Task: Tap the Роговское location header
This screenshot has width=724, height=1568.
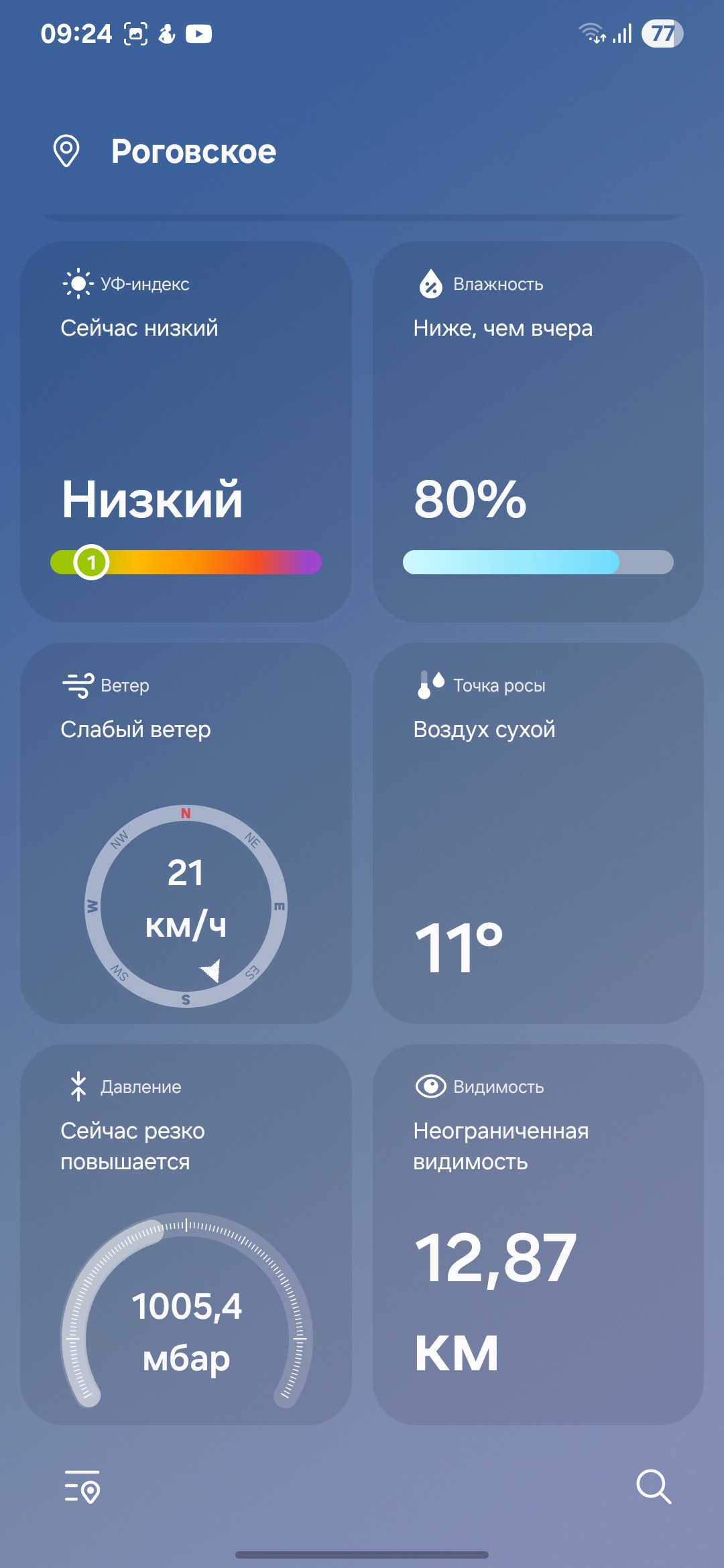Action: tap(193, 151)
